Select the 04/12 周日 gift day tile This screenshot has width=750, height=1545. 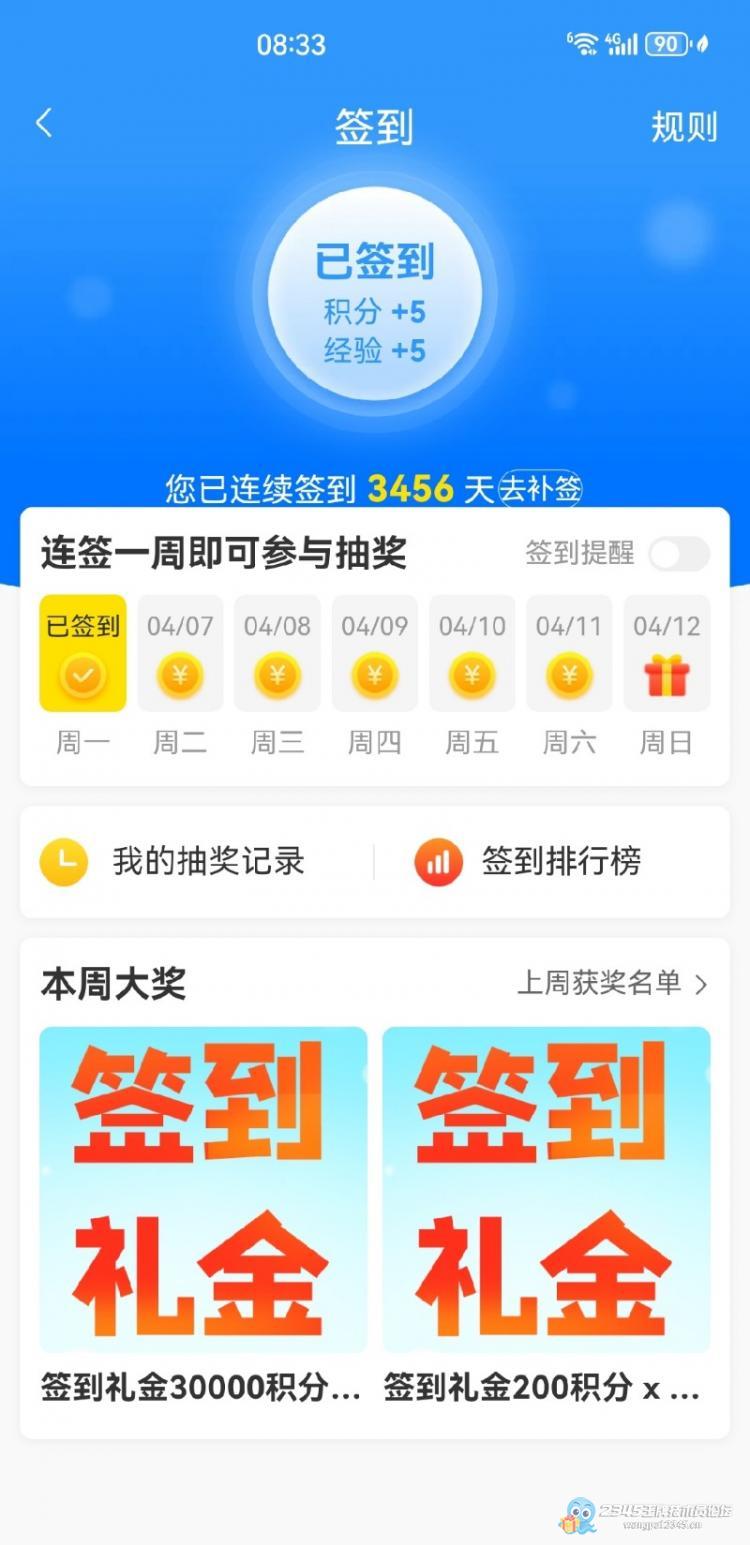click(x=667, y=655)
